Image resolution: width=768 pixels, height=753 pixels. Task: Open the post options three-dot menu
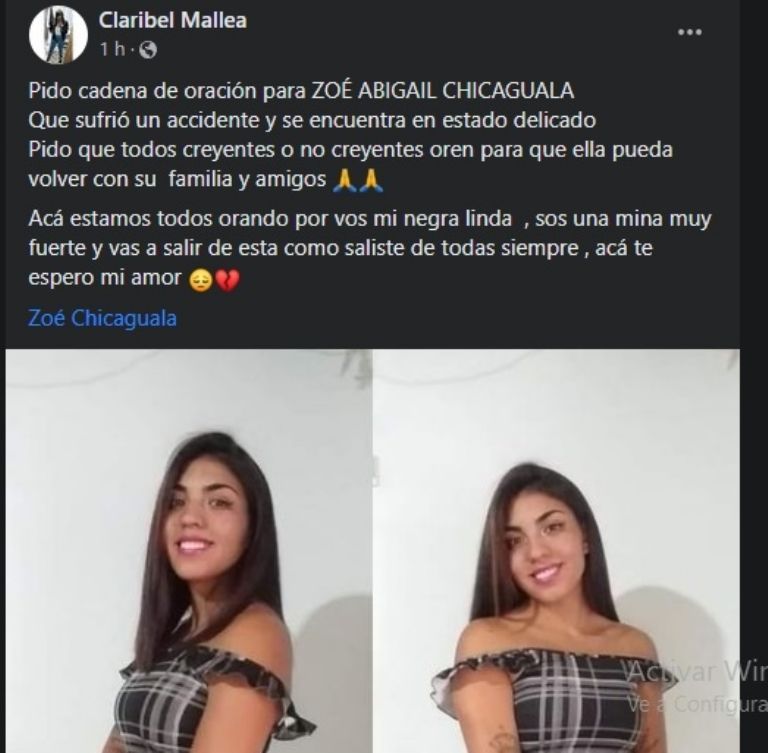point(689,32)
